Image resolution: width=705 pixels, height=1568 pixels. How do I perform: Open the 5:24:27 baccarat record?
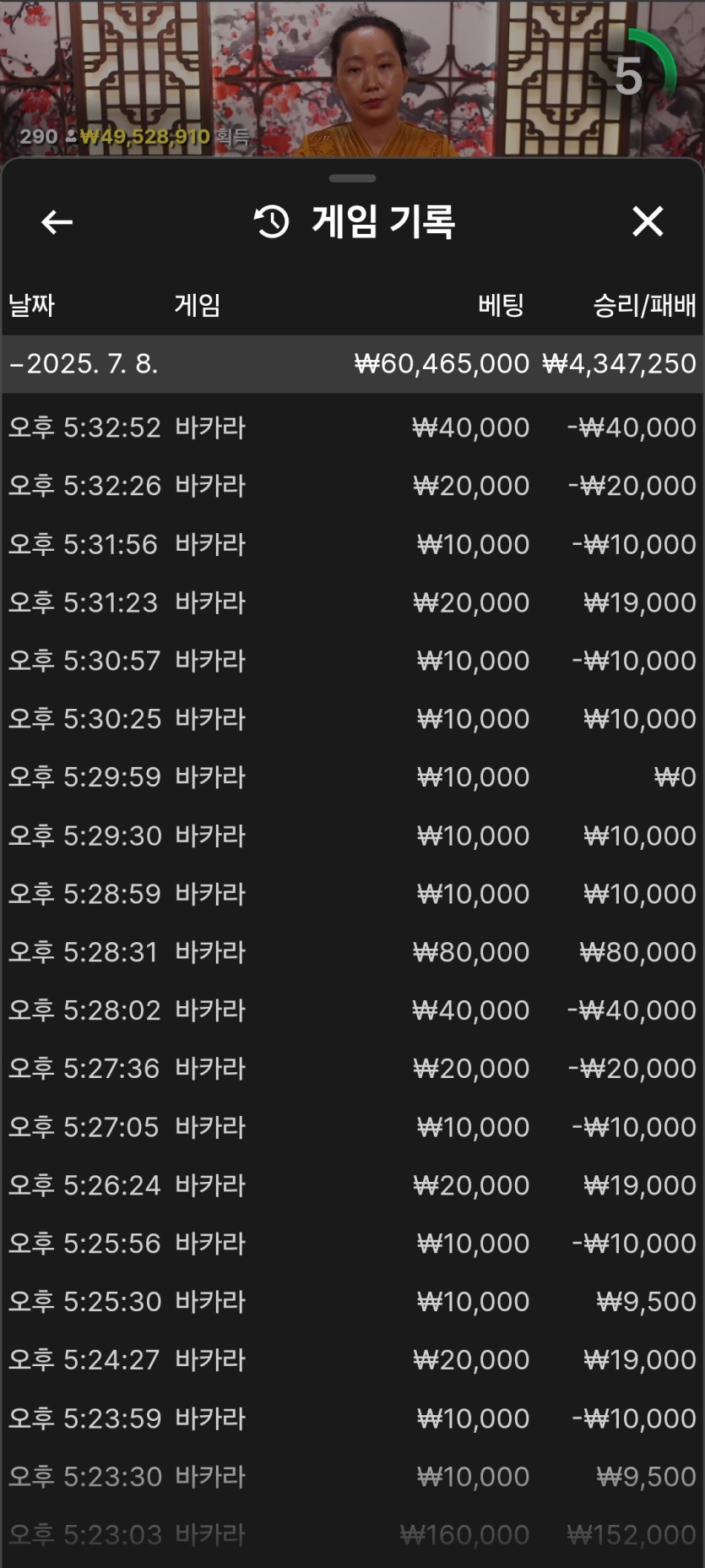pos(352,1360)
